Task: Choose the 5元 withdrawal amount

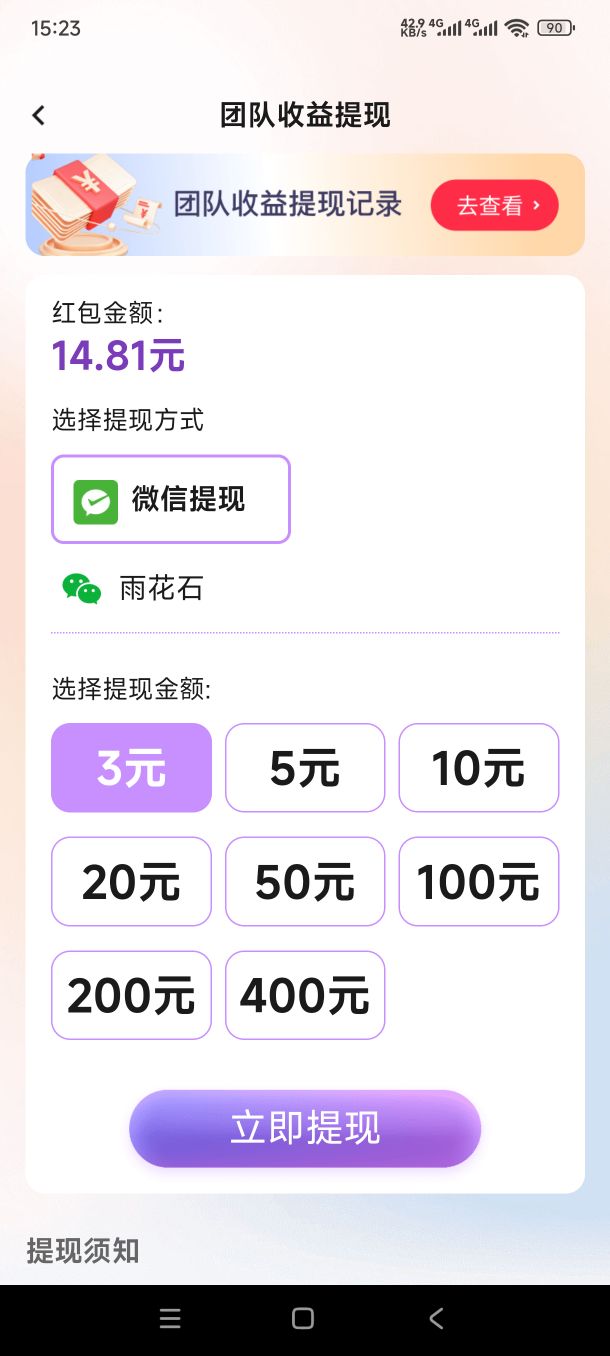Action: (305, 768)
